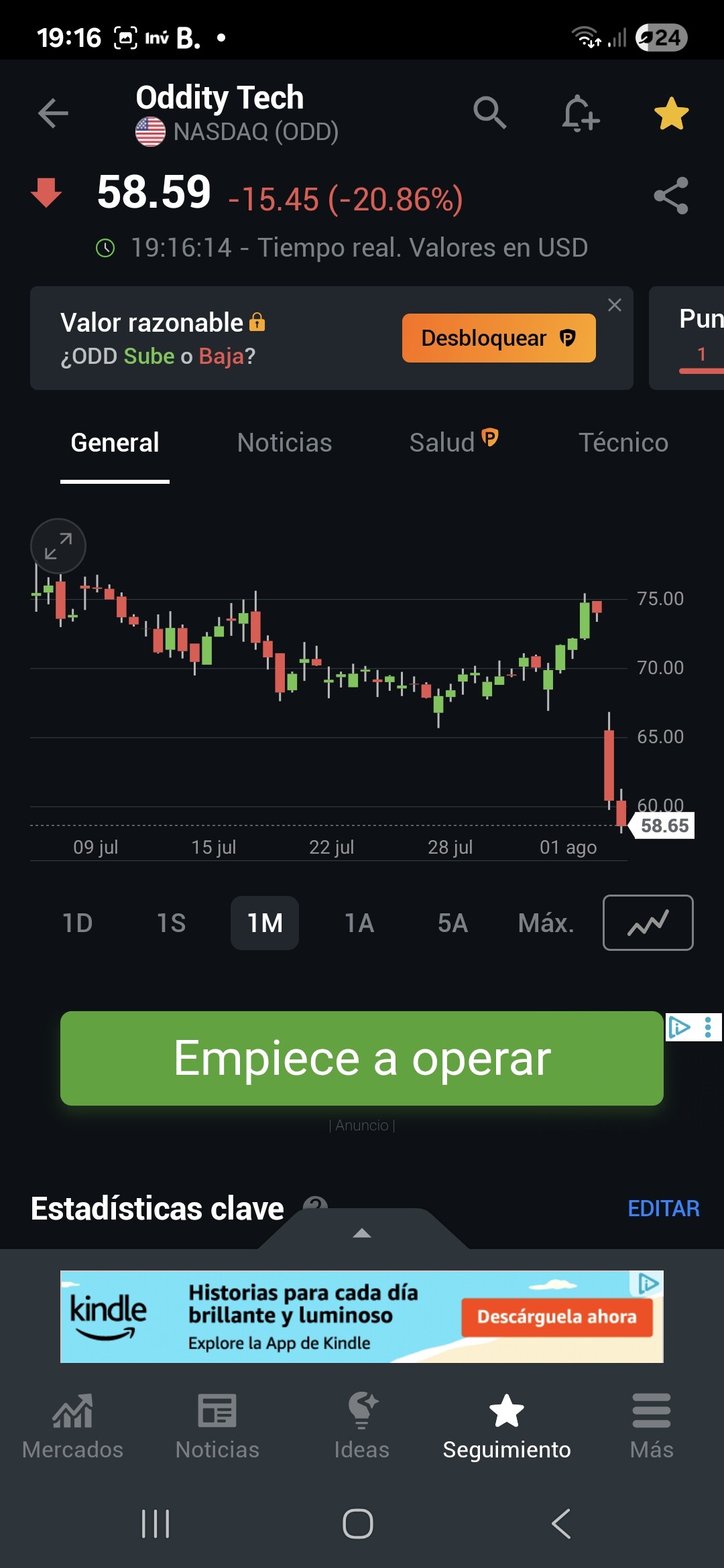724x1568 pixels.
Task: Switch to the Técnico tab
Action: point(623,443)
